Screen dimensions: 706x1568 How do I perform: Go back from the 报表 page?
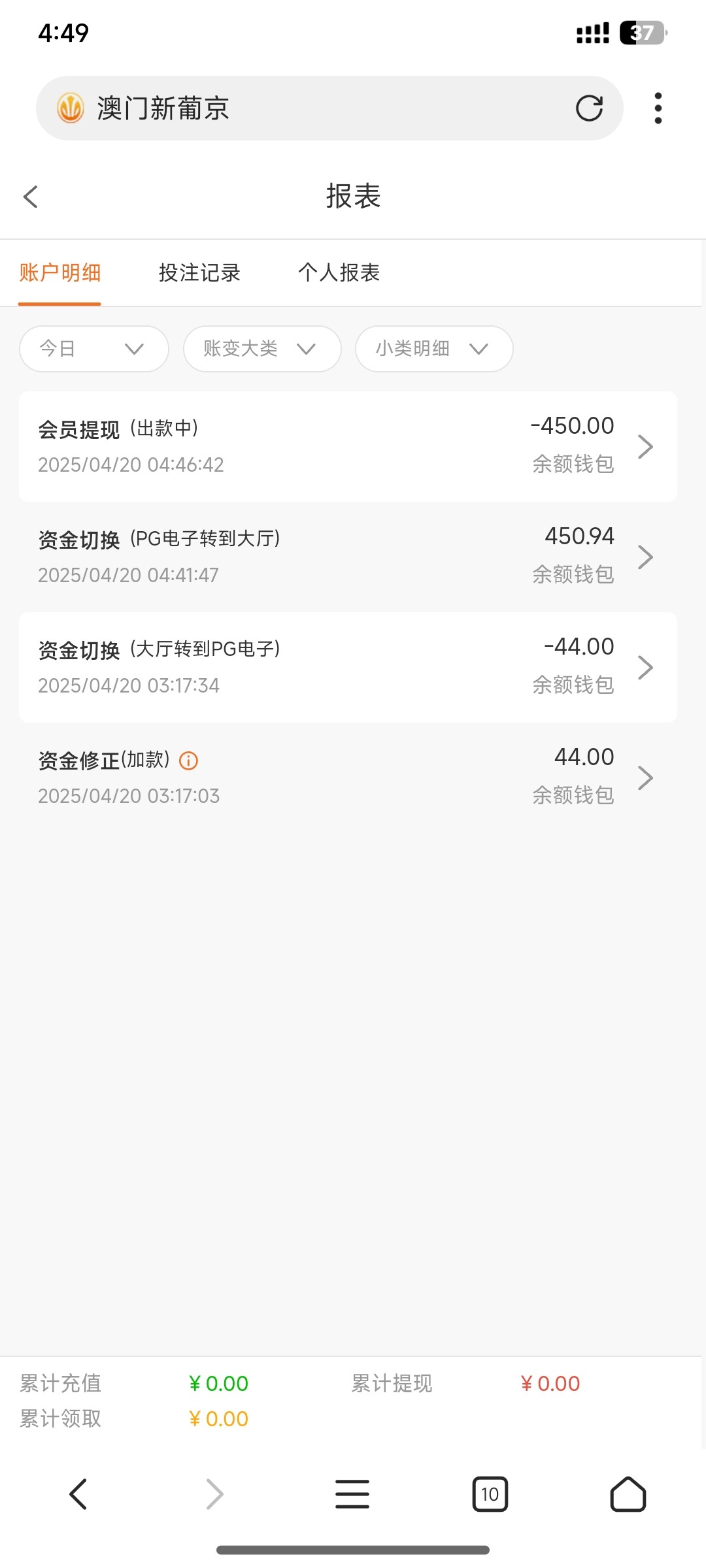[x=31, y=197]
